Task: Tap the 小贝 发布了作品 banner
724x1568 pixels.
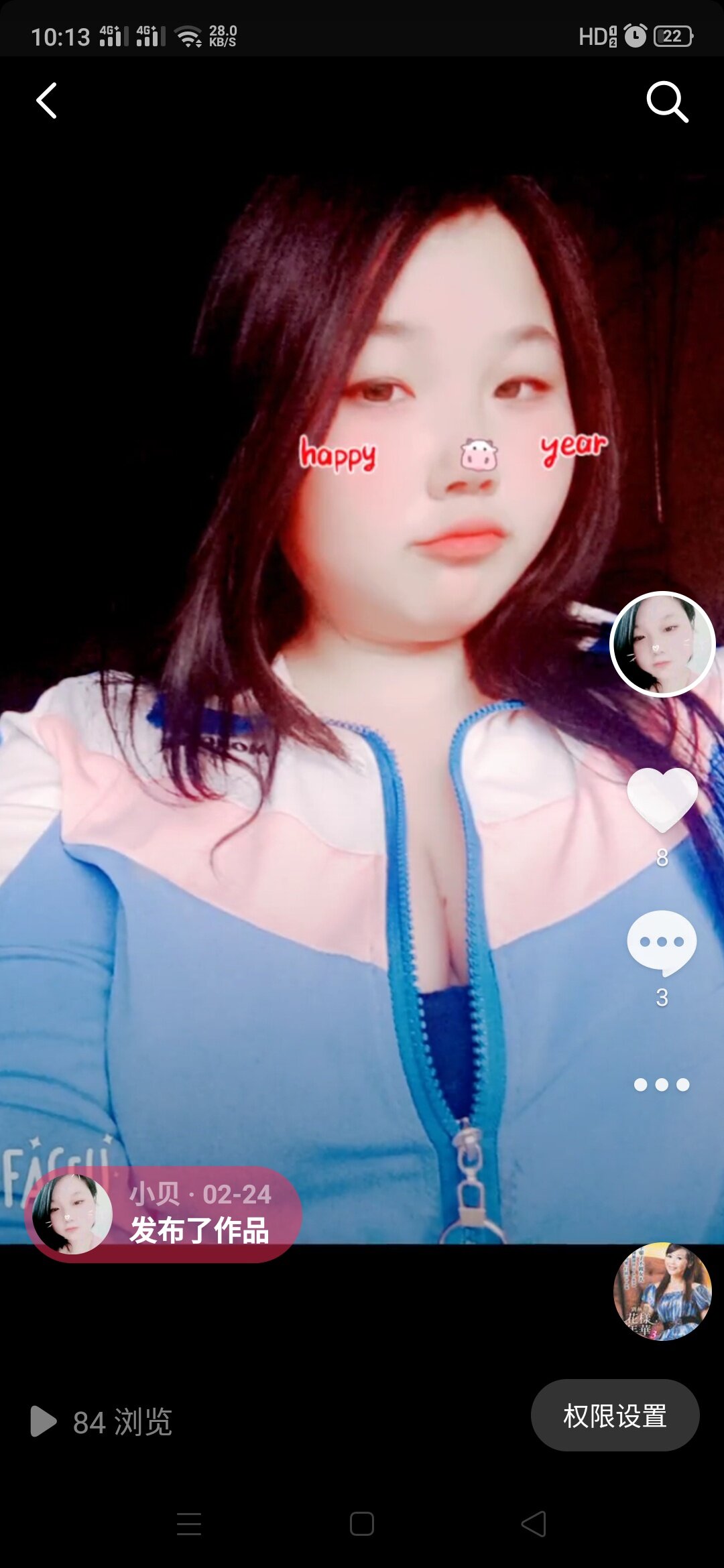Action: pos(164,1214)
